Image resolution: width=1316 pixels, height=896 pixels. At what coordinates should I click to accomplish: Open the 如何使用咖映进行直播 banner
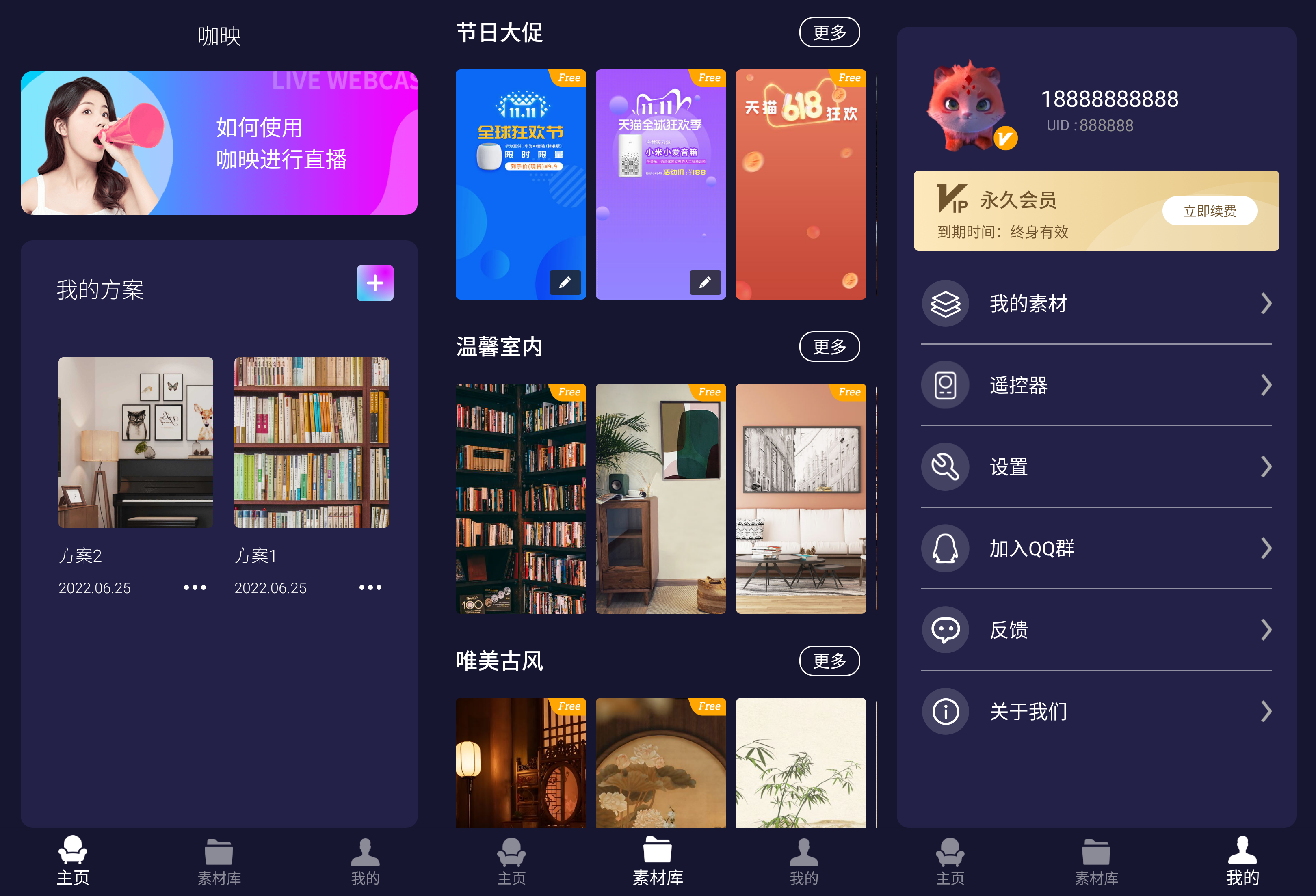(219, 142)
